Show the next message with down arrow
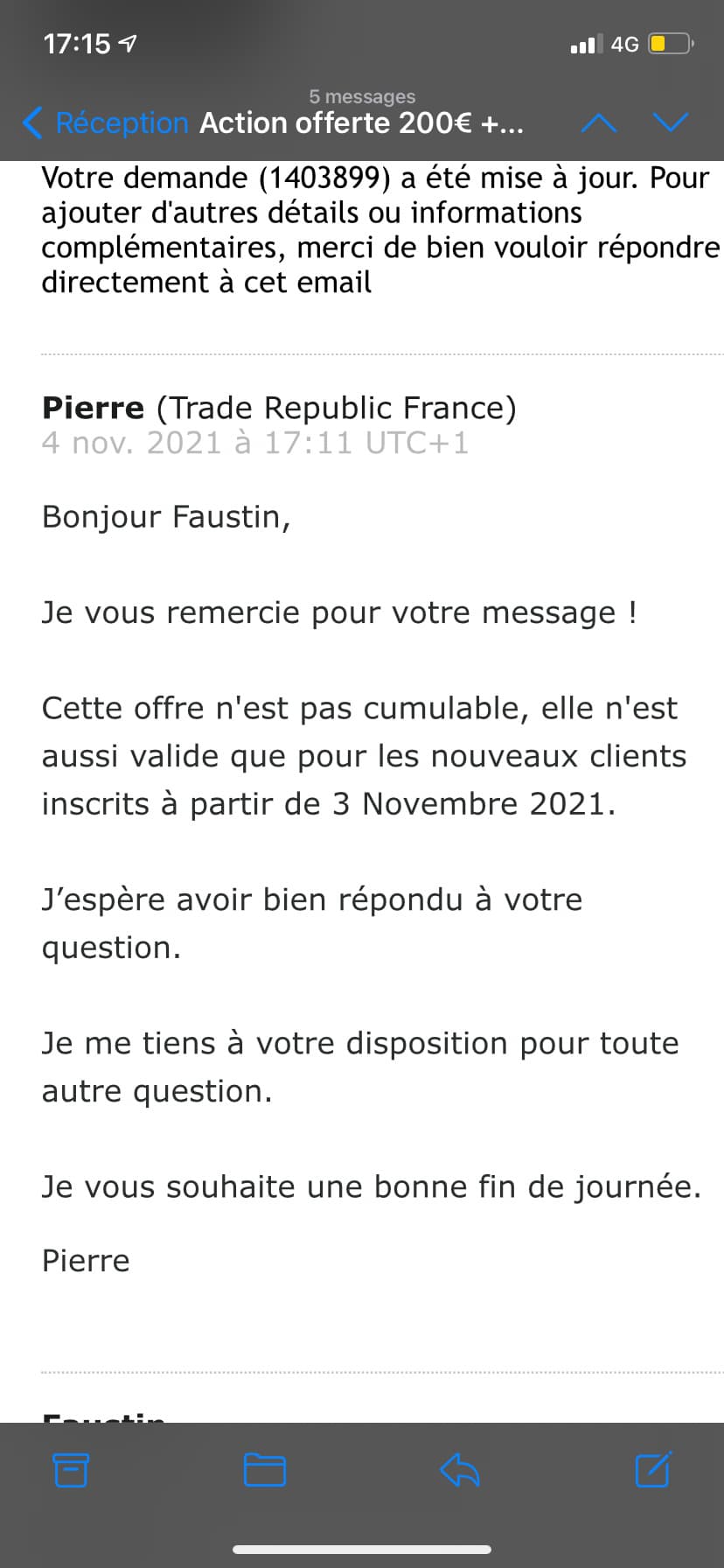Viewport: 724px width, 1568px height. click(x=671, y=123)
